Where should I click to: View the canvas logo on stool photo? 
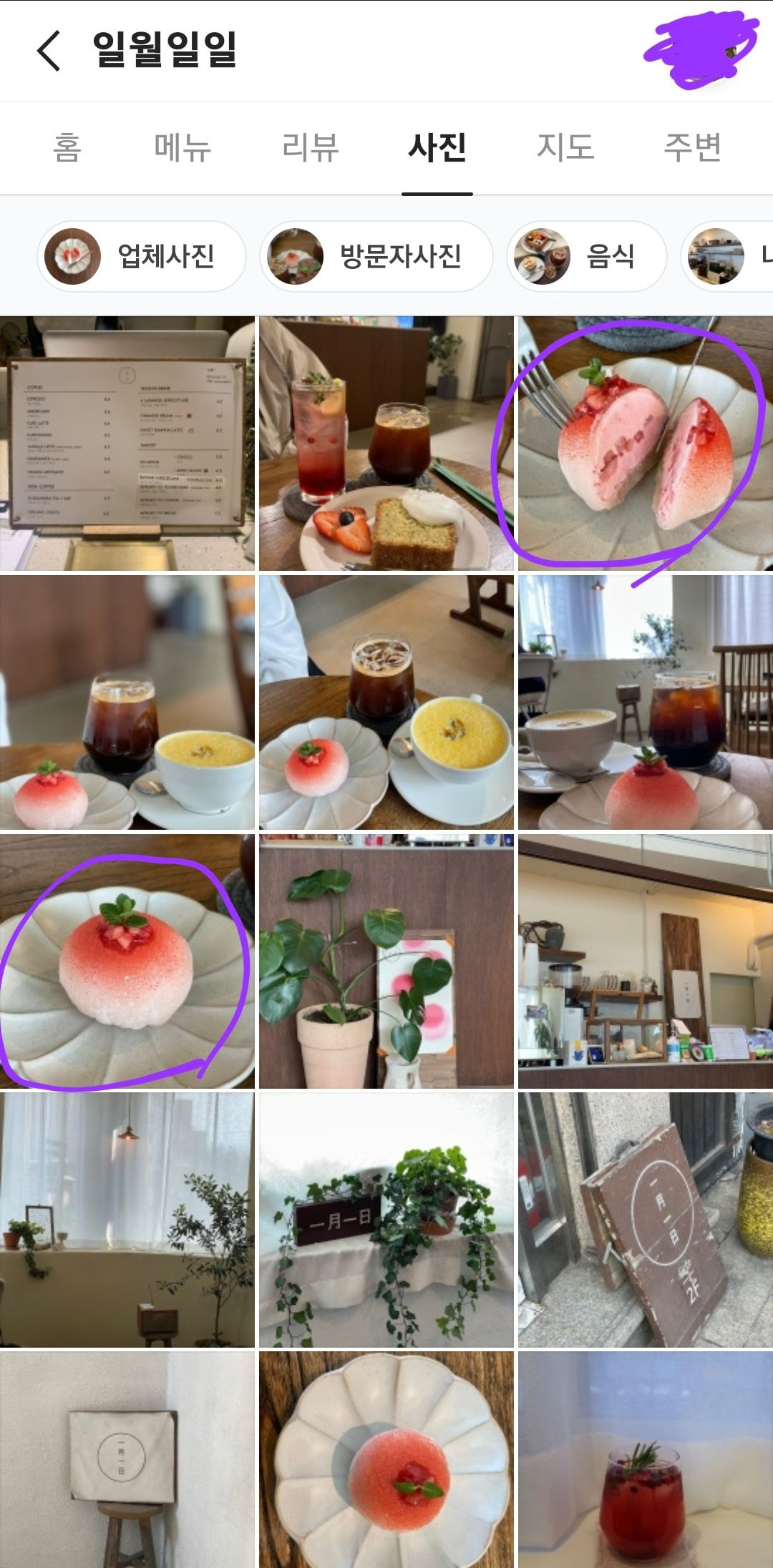127,1459
